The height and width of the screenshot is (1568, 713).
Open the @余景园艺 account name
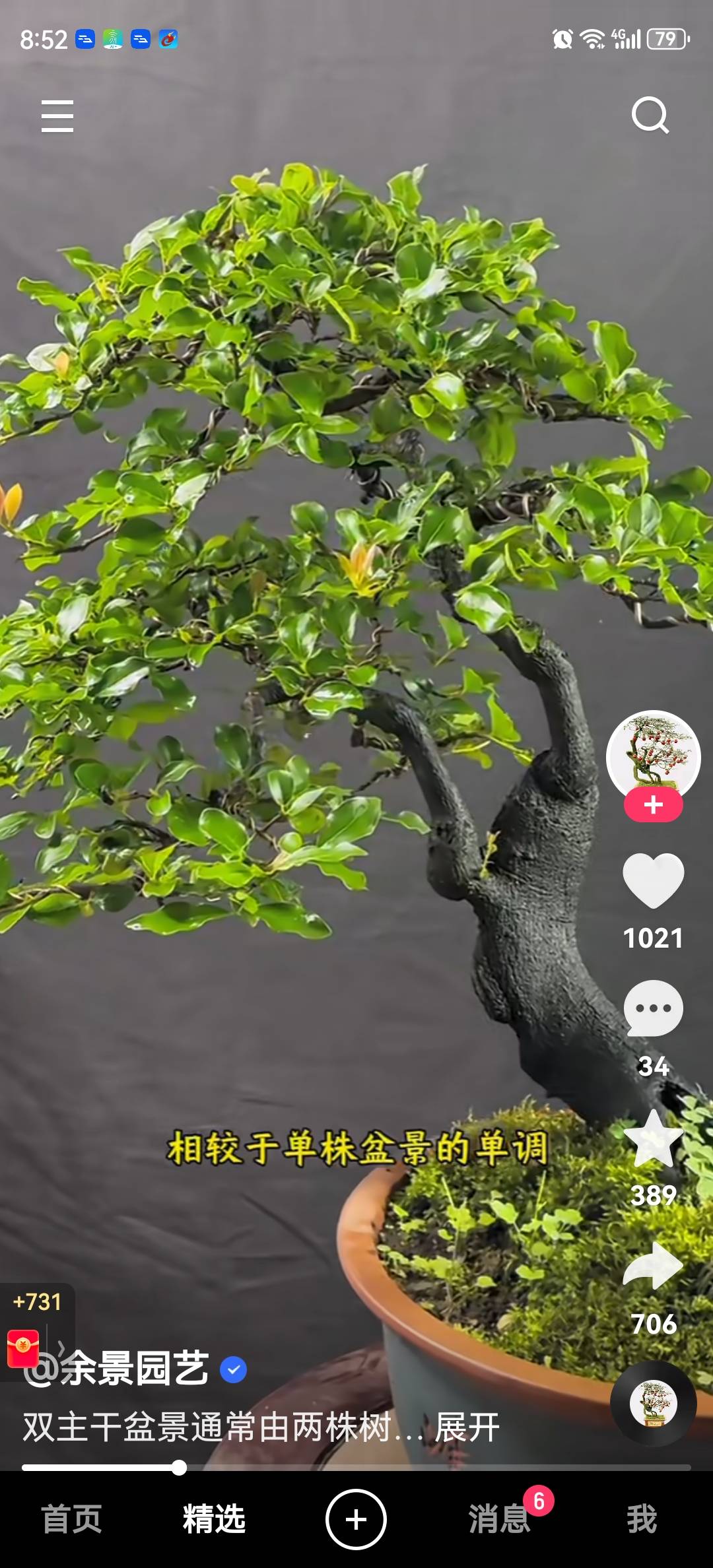click(135, 1369)
